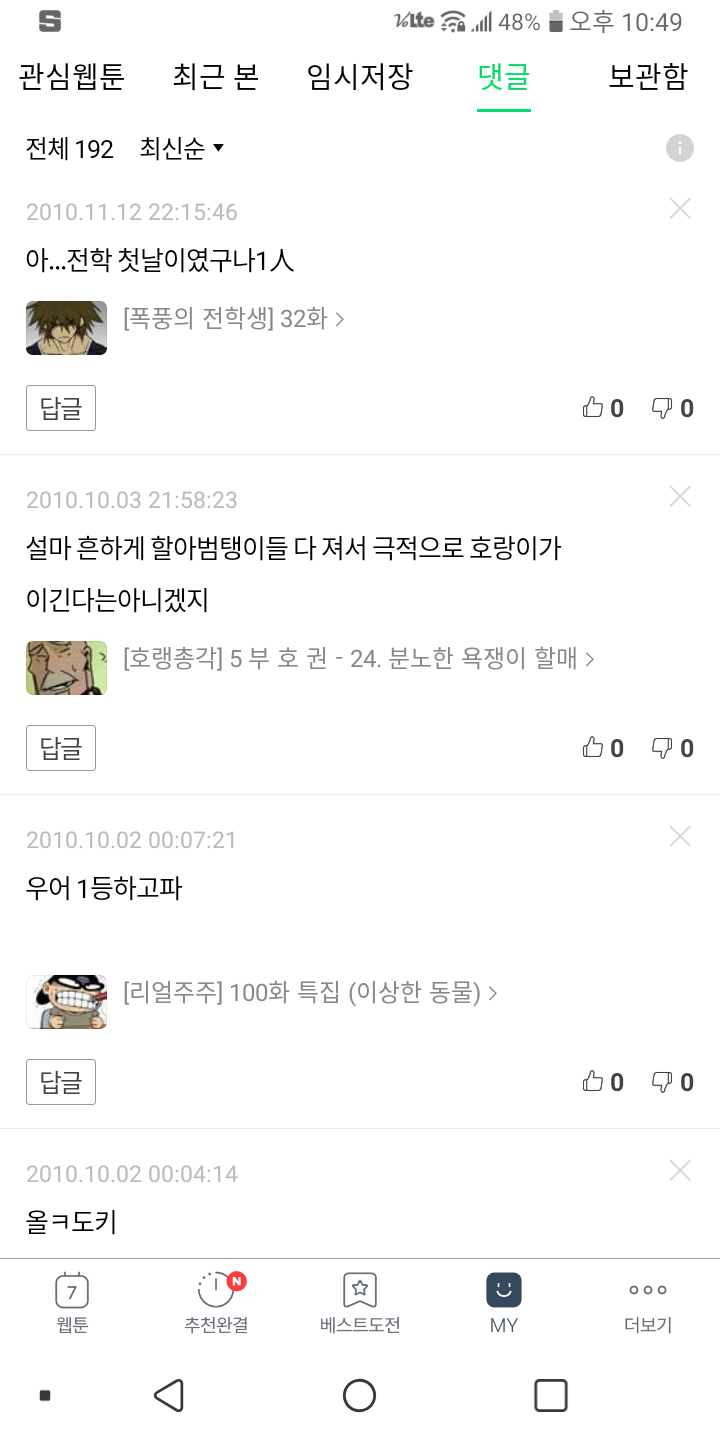Viewport: 720px width, 1440px height.
Task: Open the 최신순 sort dropdown
Action: click(x=182, y=149)
